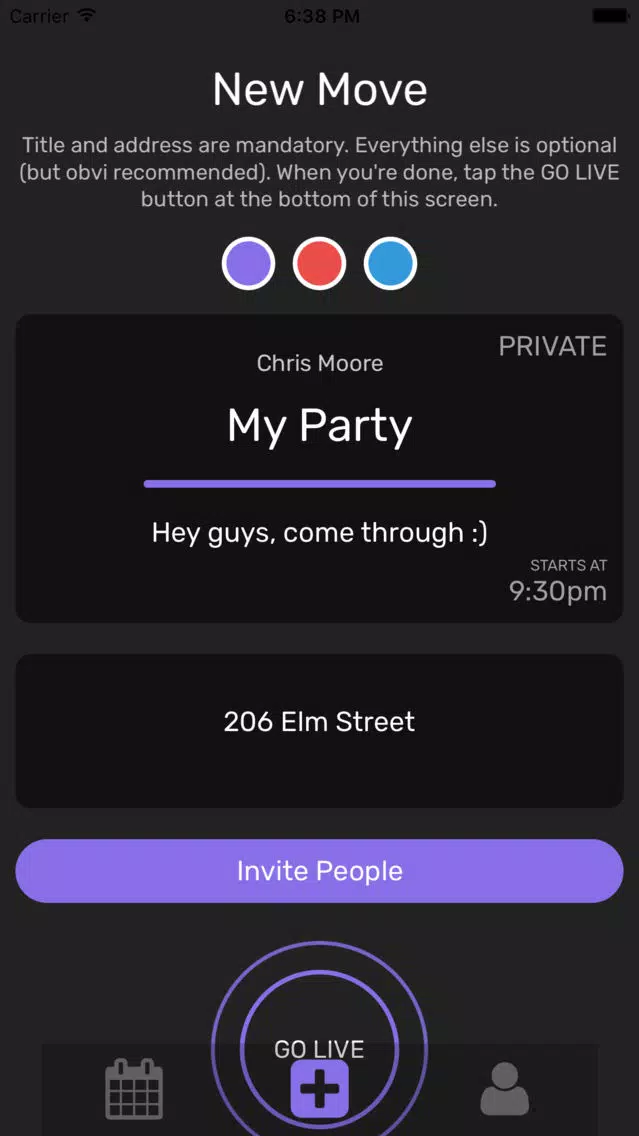639x1136 pixels.
Task: Pick the blue color swatch
Action: coord(390,264)
